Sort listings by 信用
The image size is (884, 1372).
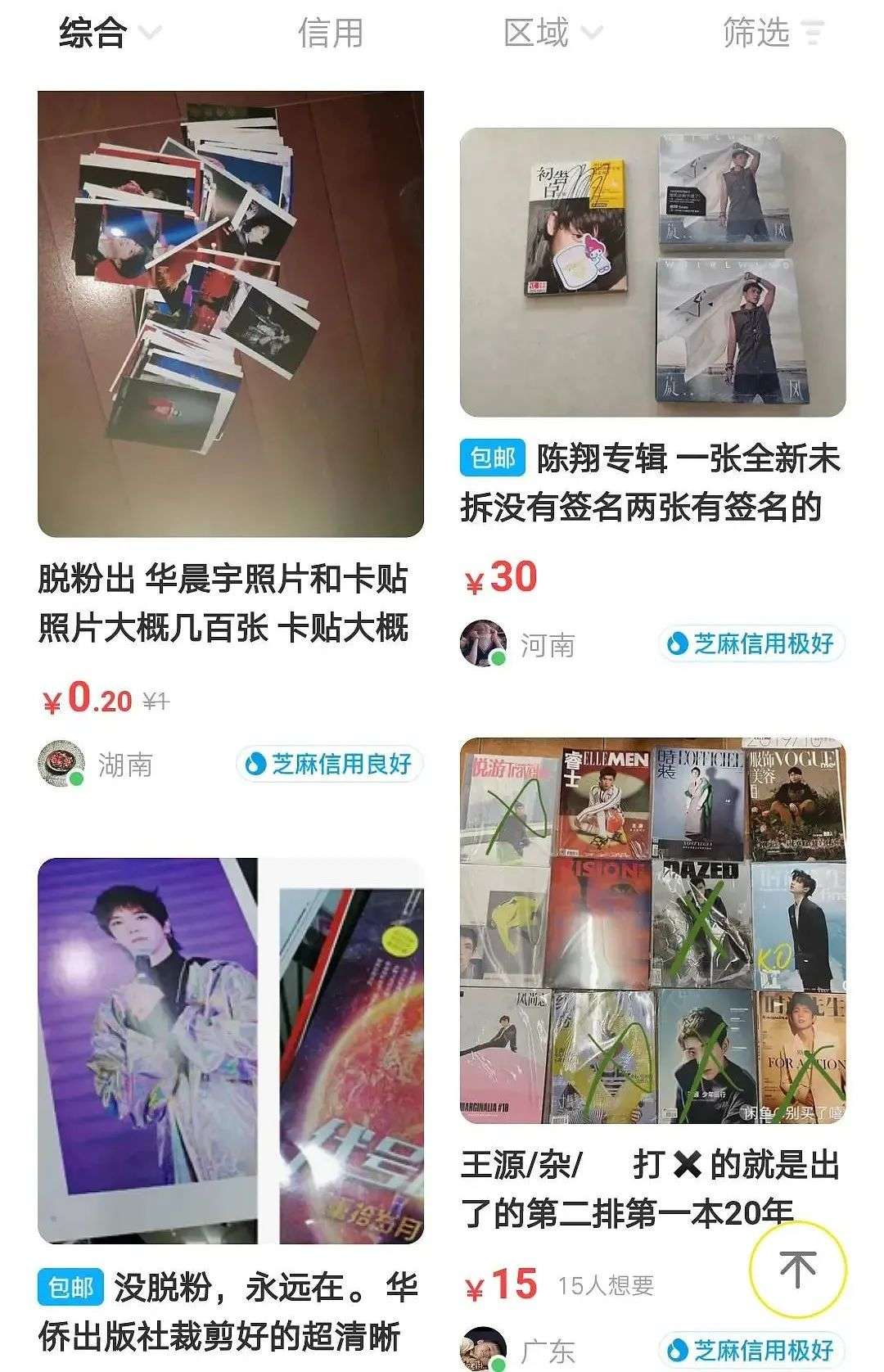[330, 33]
